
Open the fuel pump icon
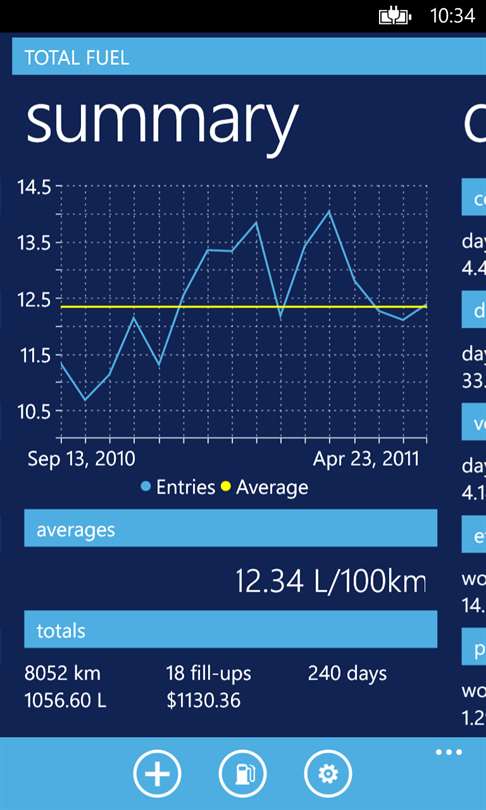[243, 774]
